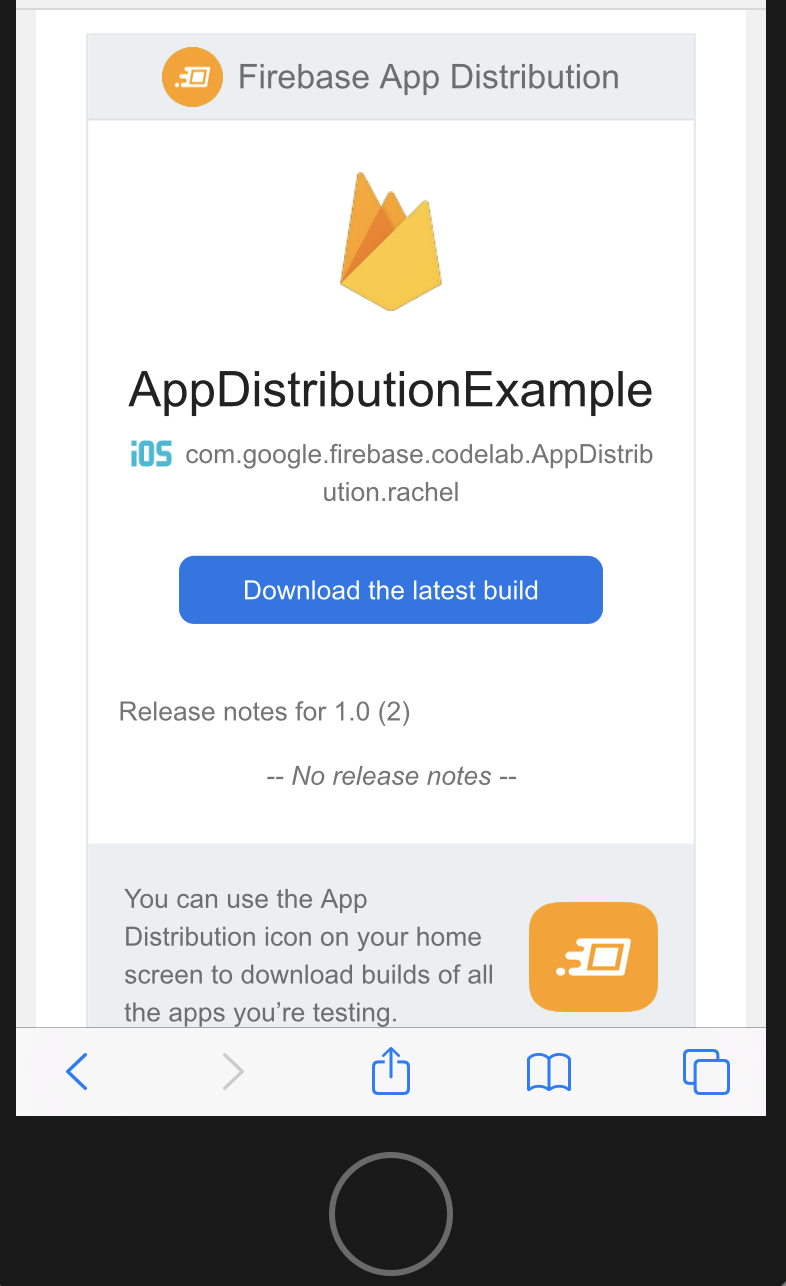The image size is (786, 1286).
Task: Open Safari bookmarks
Action: pyautogui.click(x=548, y=1072)
